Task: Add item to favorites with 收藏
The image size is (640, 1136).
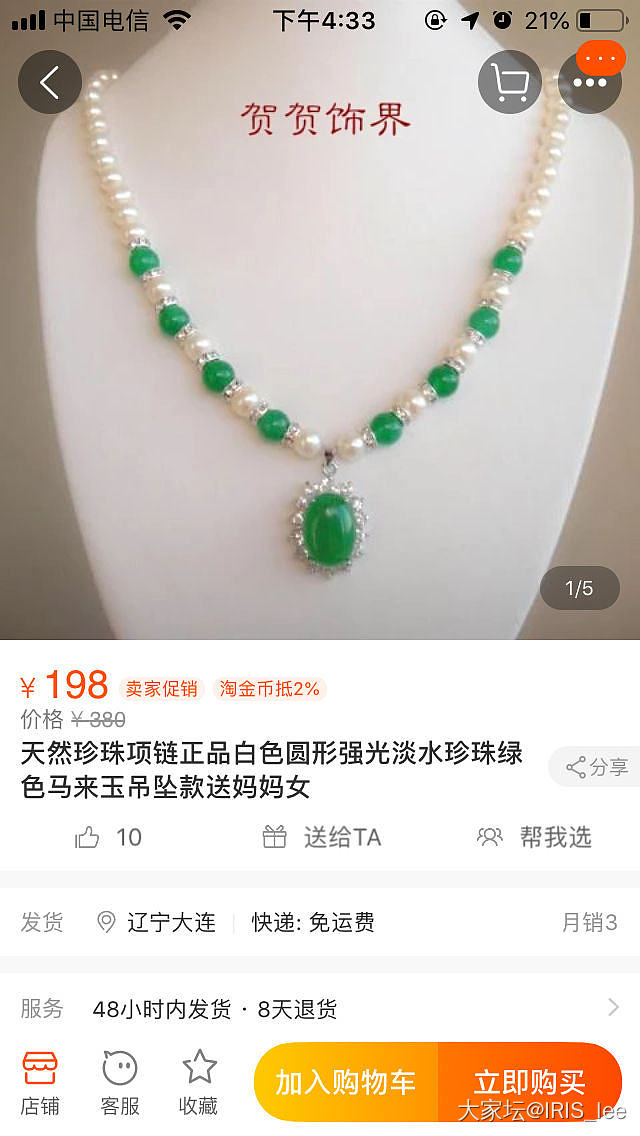Action: [199, 1082]
